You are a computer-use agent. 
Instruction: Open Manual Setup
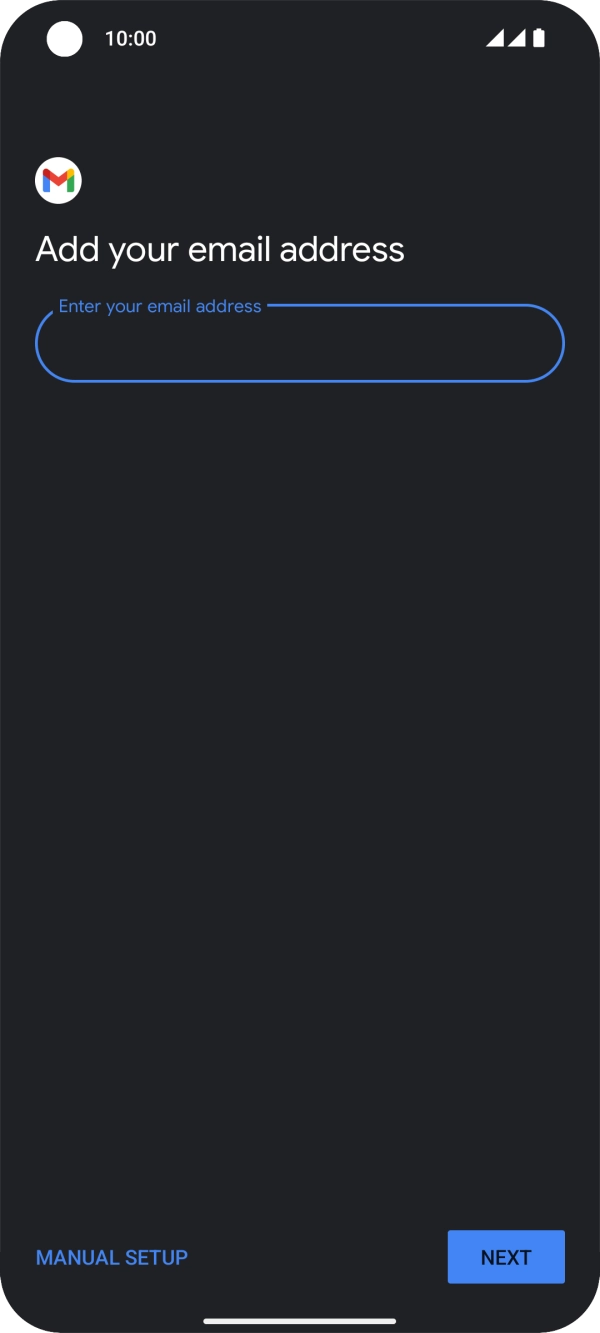[x=112, y=1257]
